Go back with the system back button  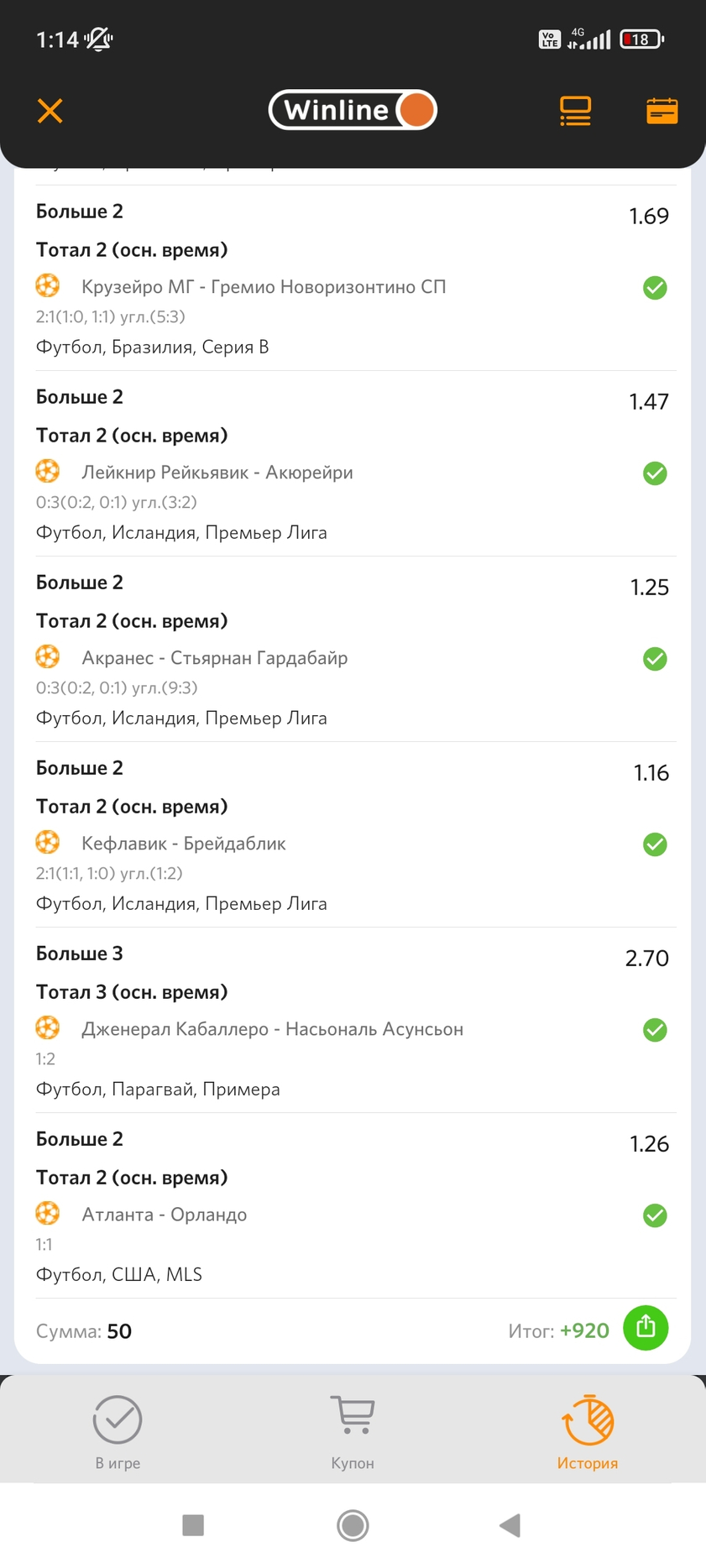[510, 1525]
